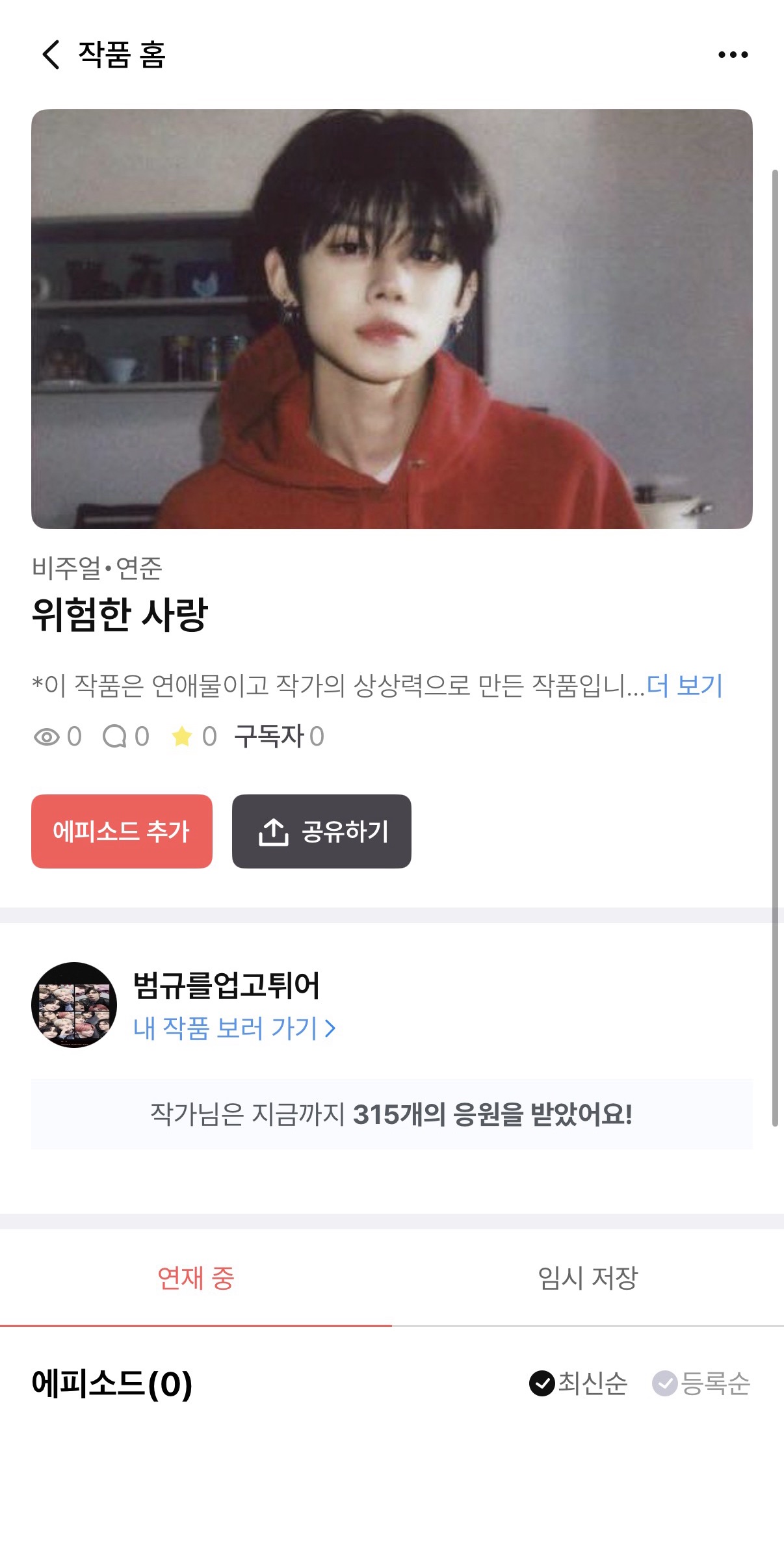
Task: Go back from 작품 홈
Action: pyautogui.click(x=51, y=55)
